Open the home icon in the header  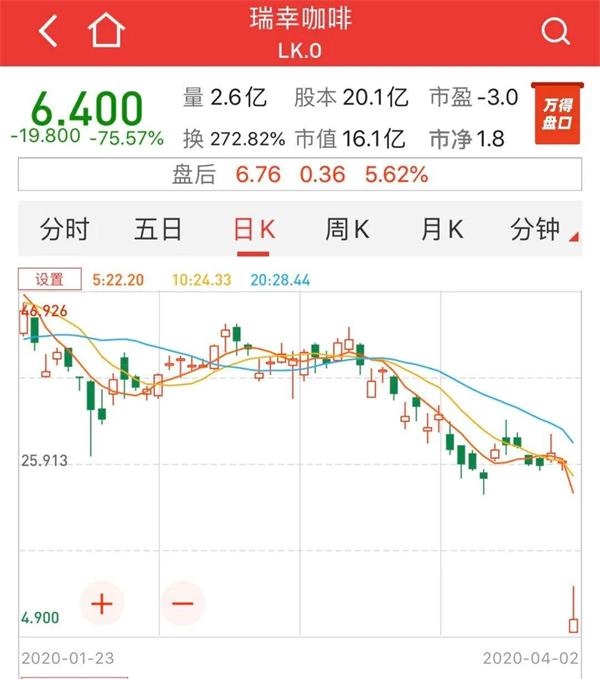coord(106,32)
